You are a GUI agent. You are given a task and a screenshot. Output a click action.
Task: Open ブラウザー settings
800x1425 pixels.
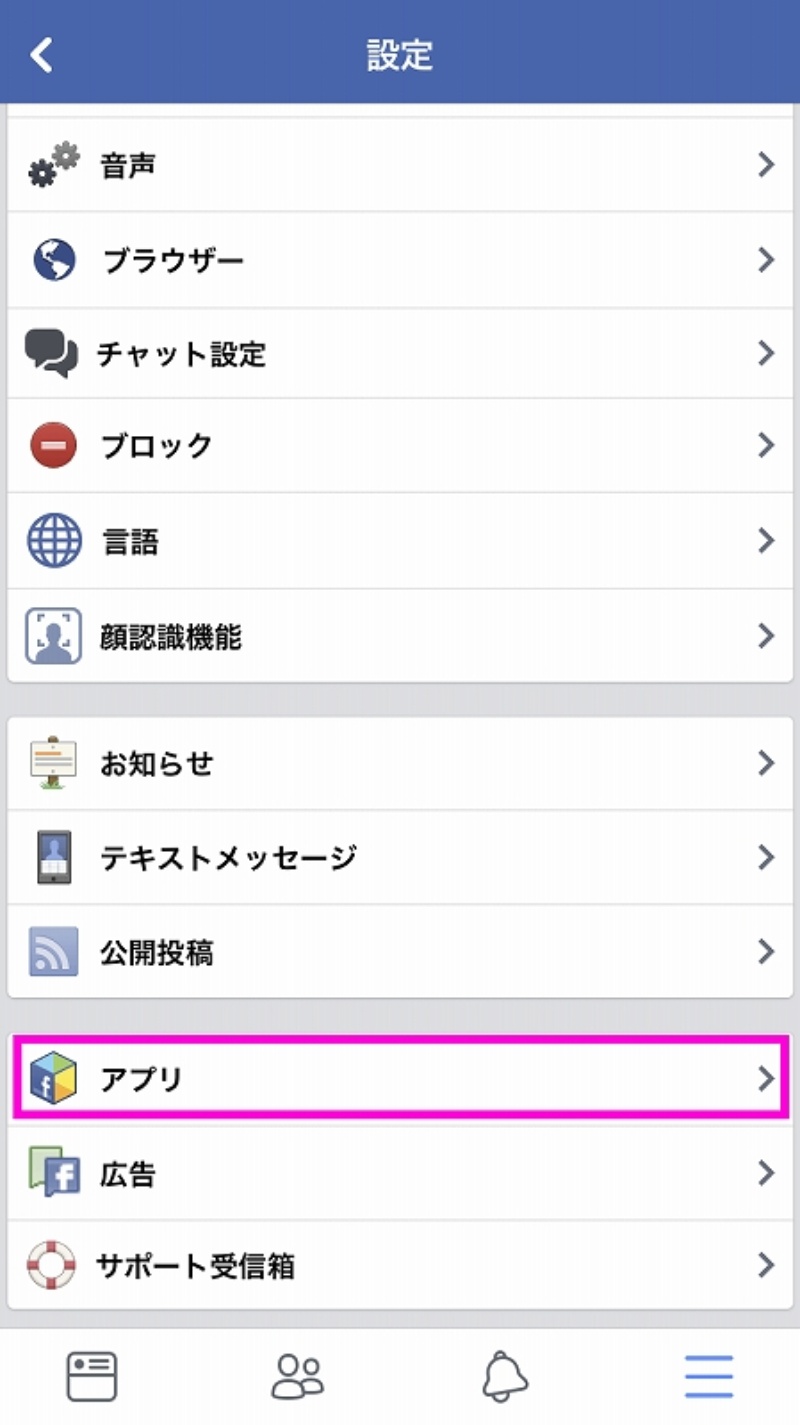pyautogui.click(x=400, y=261)
